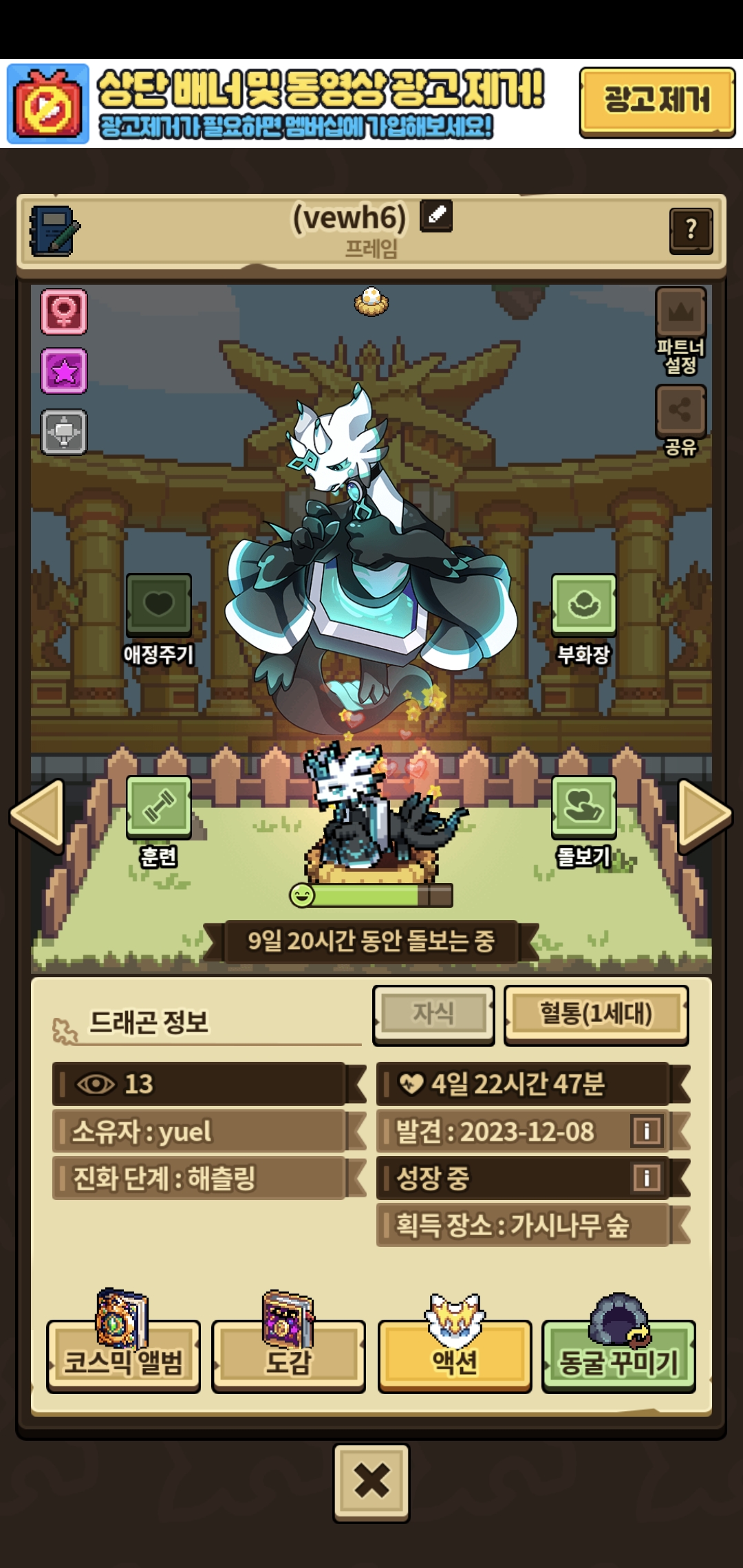The width and height of the screenshot is (743, 1568).
Task: Open 부화장 hatchery
Action: pyautogui.click(x=583, y=605)
